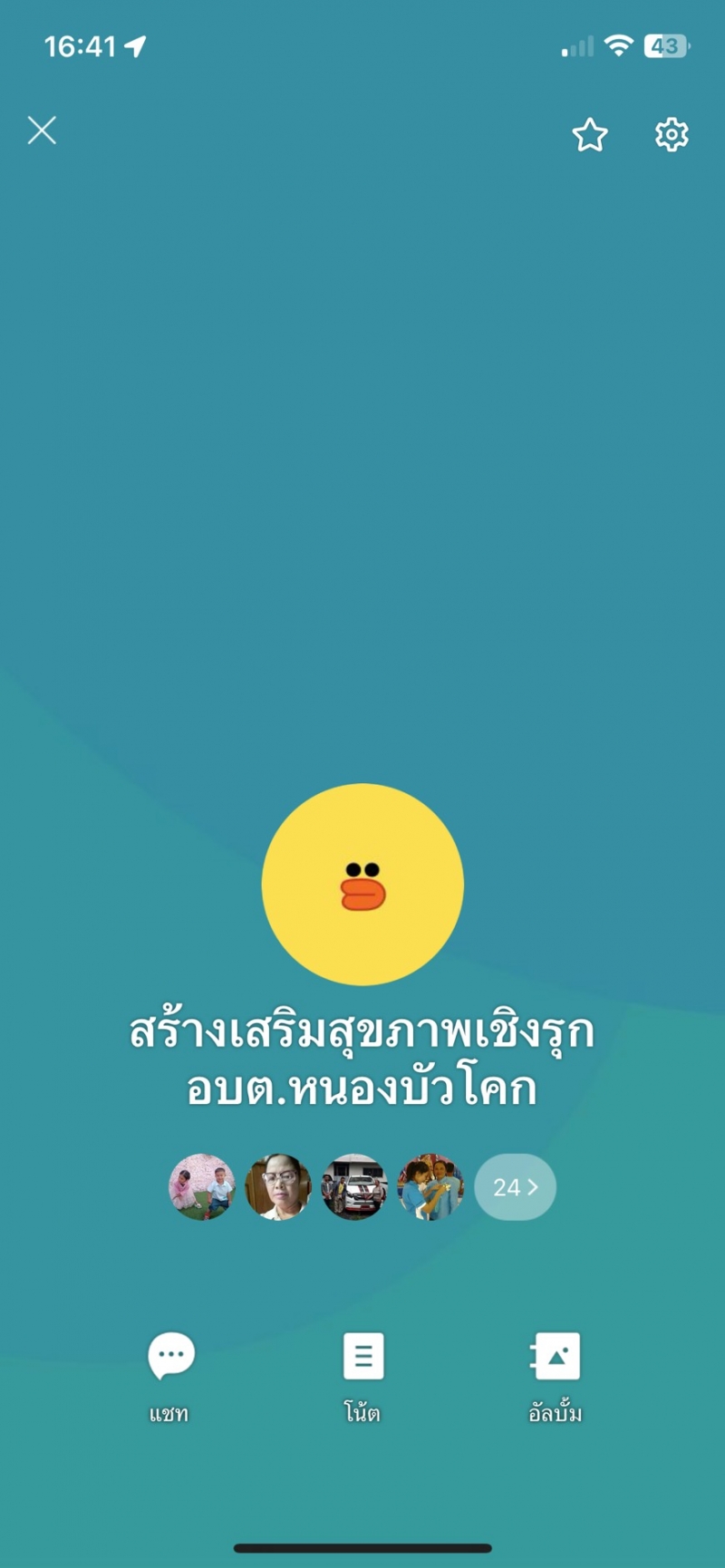Add group to favorites with star

click(590, 135)
